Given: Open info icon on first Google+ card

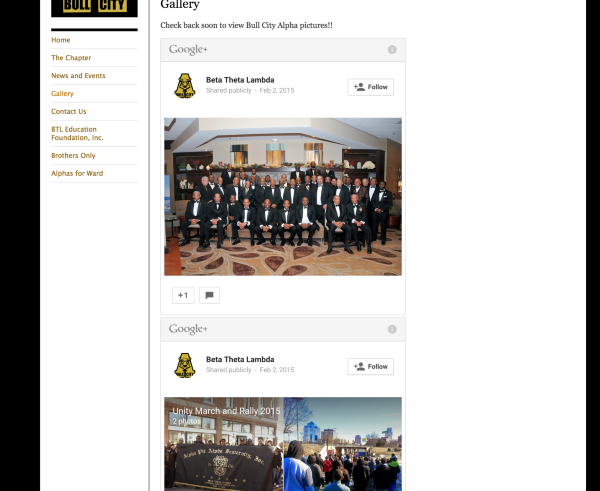Looking at the screenshot, I should tap(392, 49).
